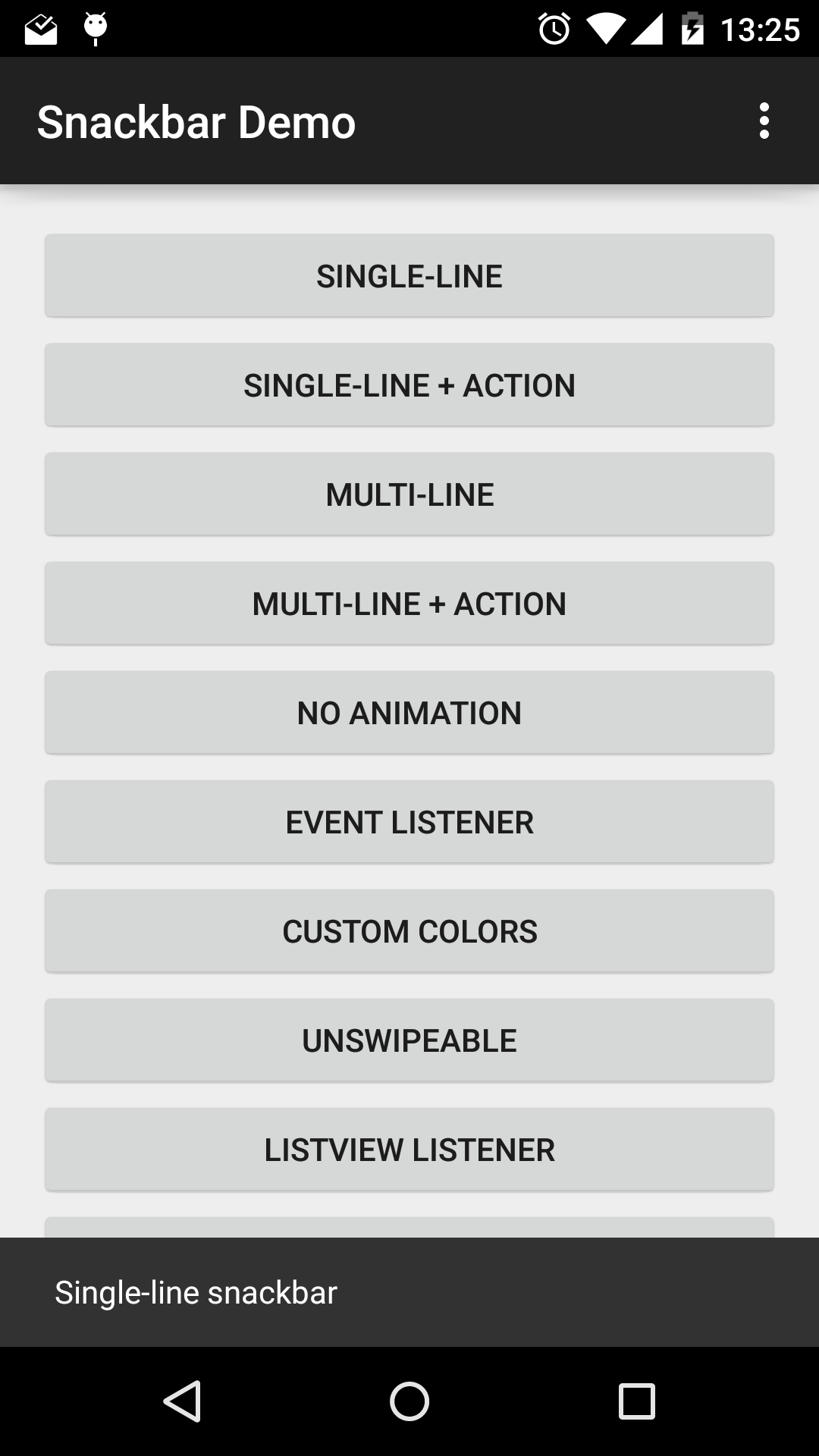Select the MULTI-LINE button

pyautogui.click(x=409, y=494)
